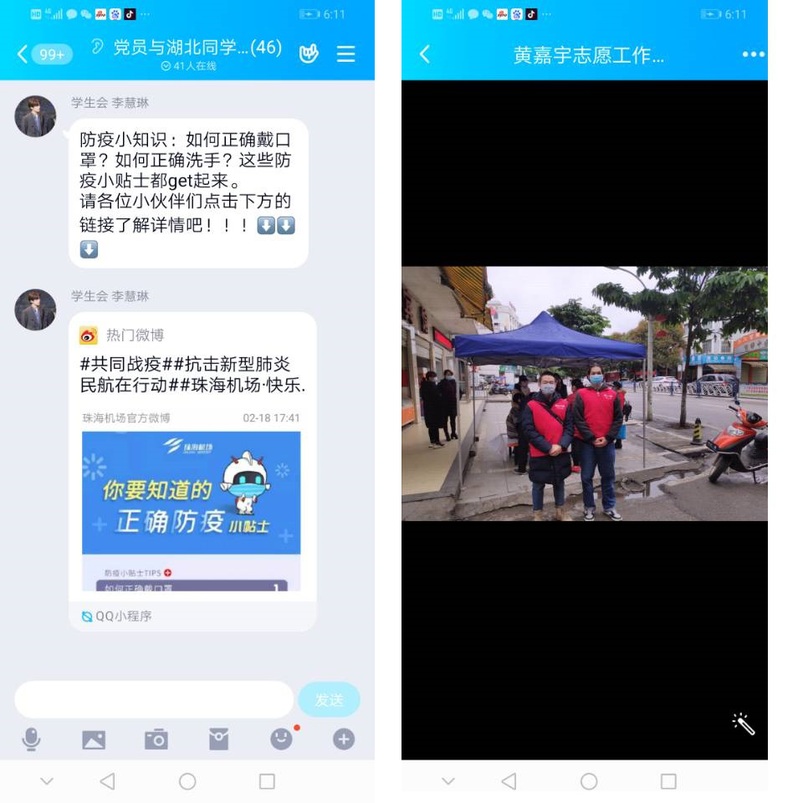Go back from the 黄嘉宇志愿工作 photo viewer
The height and width of the screenshot is (803, 799).
point(425,54)
